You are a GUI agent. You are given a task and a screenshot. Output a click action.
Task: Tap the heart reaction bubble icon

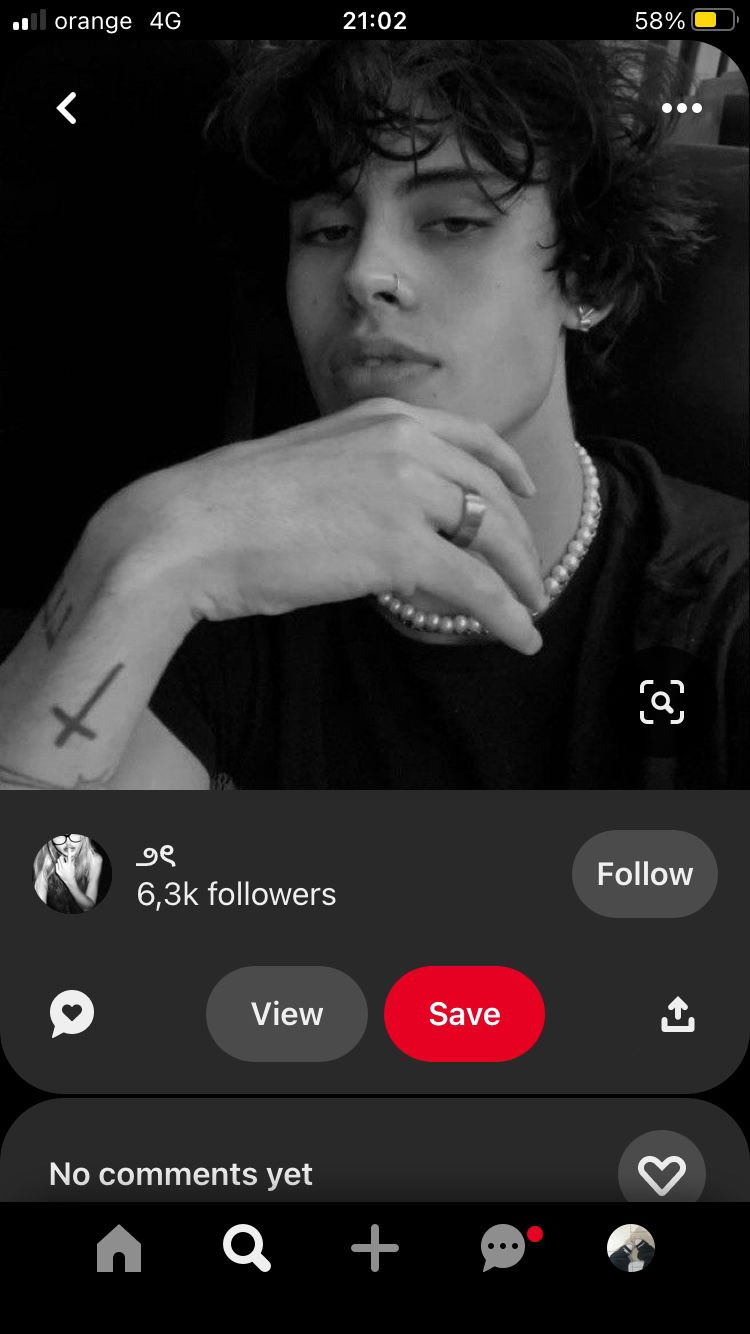72,1014
